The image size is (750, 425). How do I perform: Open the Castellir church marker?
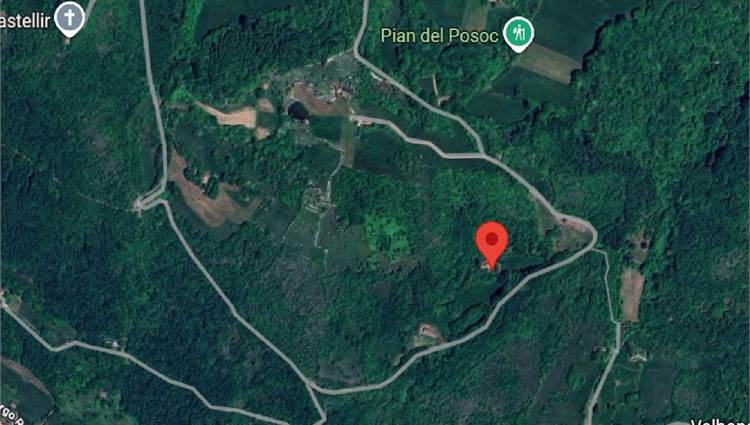pyautogui.click(x=69, y=17)
